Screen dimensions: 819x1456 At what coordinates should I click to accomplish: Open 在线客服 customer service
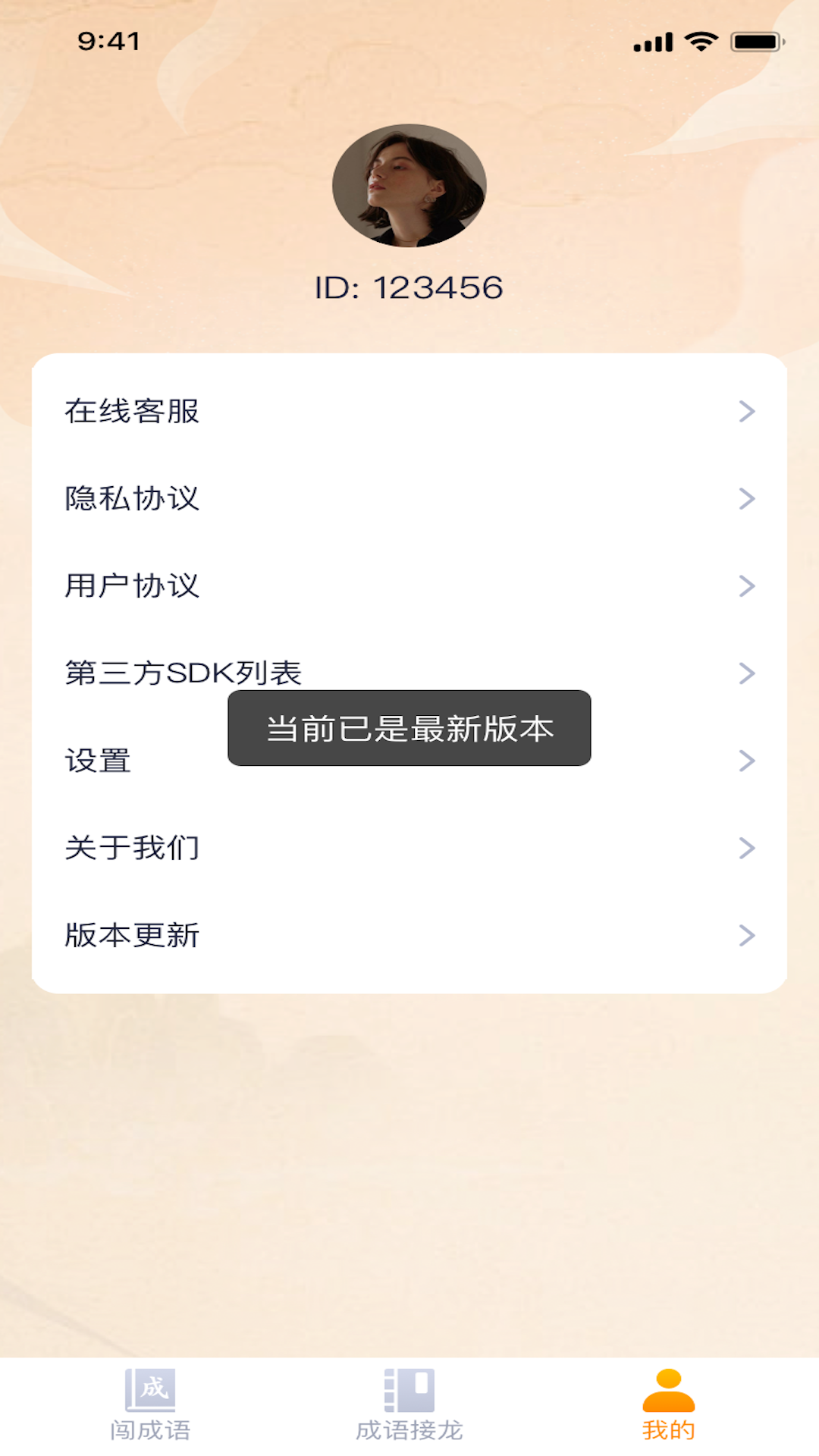pyautogui.click(x=409, y=411)
